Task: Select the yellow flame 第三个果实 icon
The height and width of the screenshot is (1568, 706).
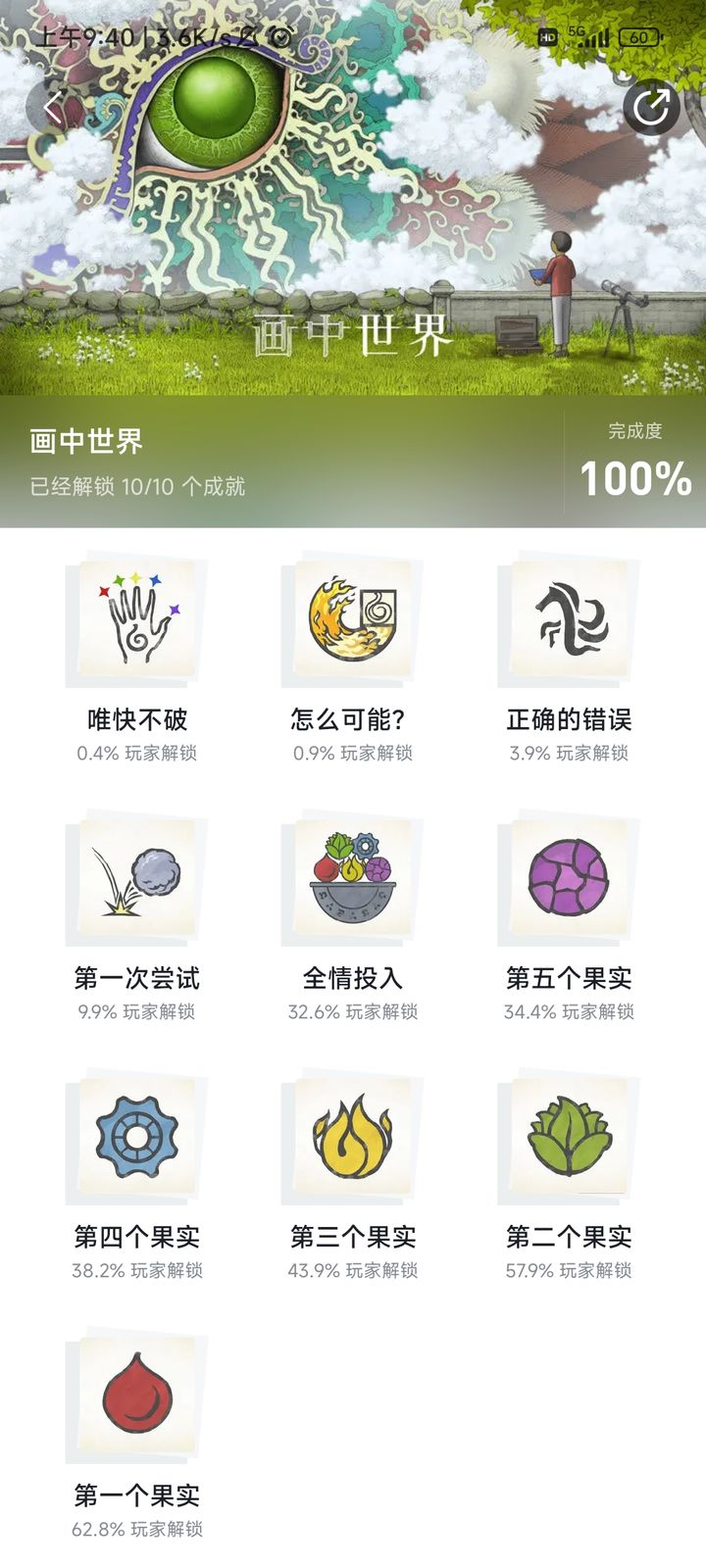Action: 350,1139
